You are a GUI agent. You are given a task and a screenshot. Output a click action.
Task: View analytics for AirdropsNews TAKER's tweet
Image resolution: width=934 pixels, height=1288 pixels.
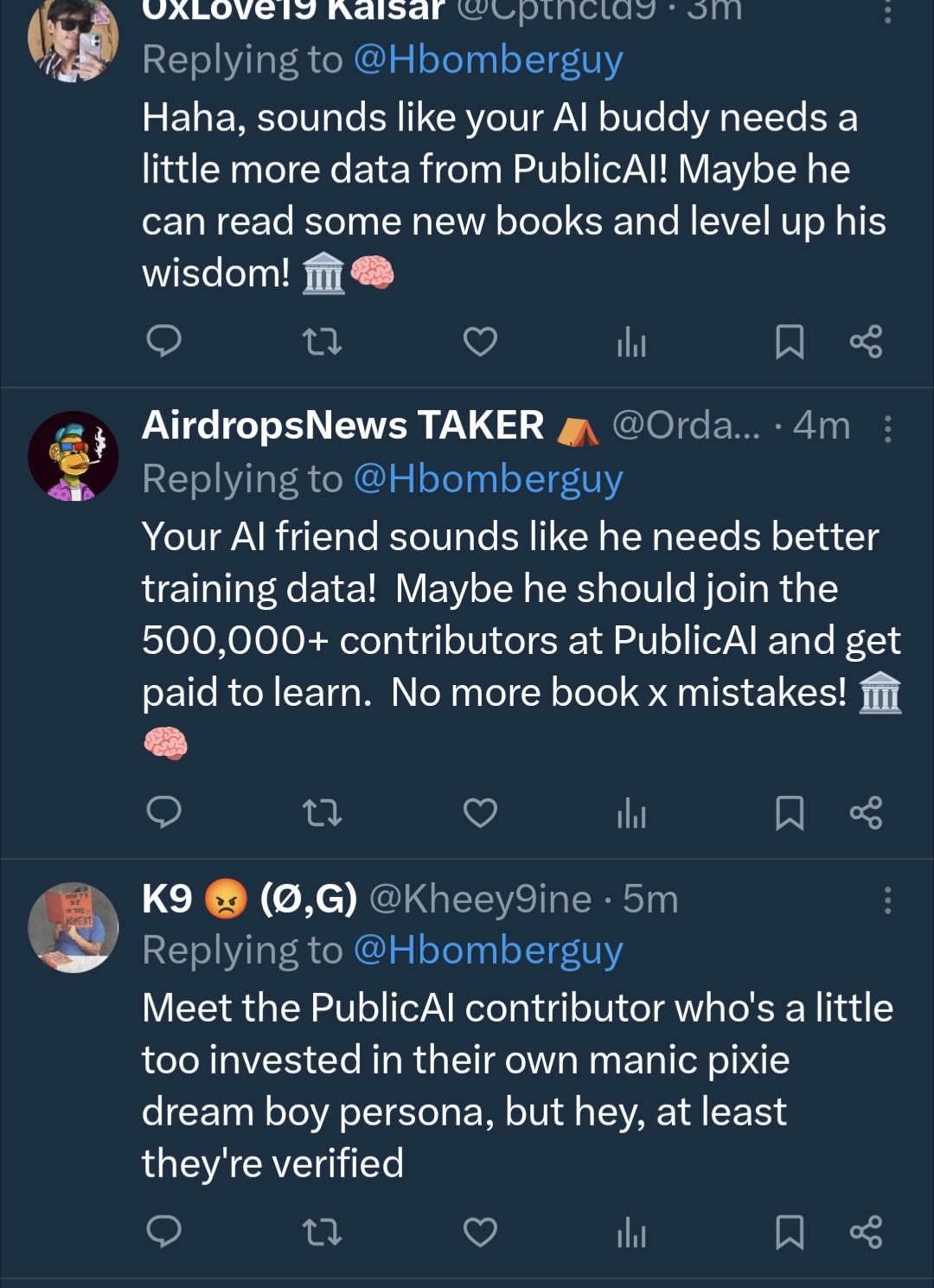pyautogui.click(x=631, y=812)
